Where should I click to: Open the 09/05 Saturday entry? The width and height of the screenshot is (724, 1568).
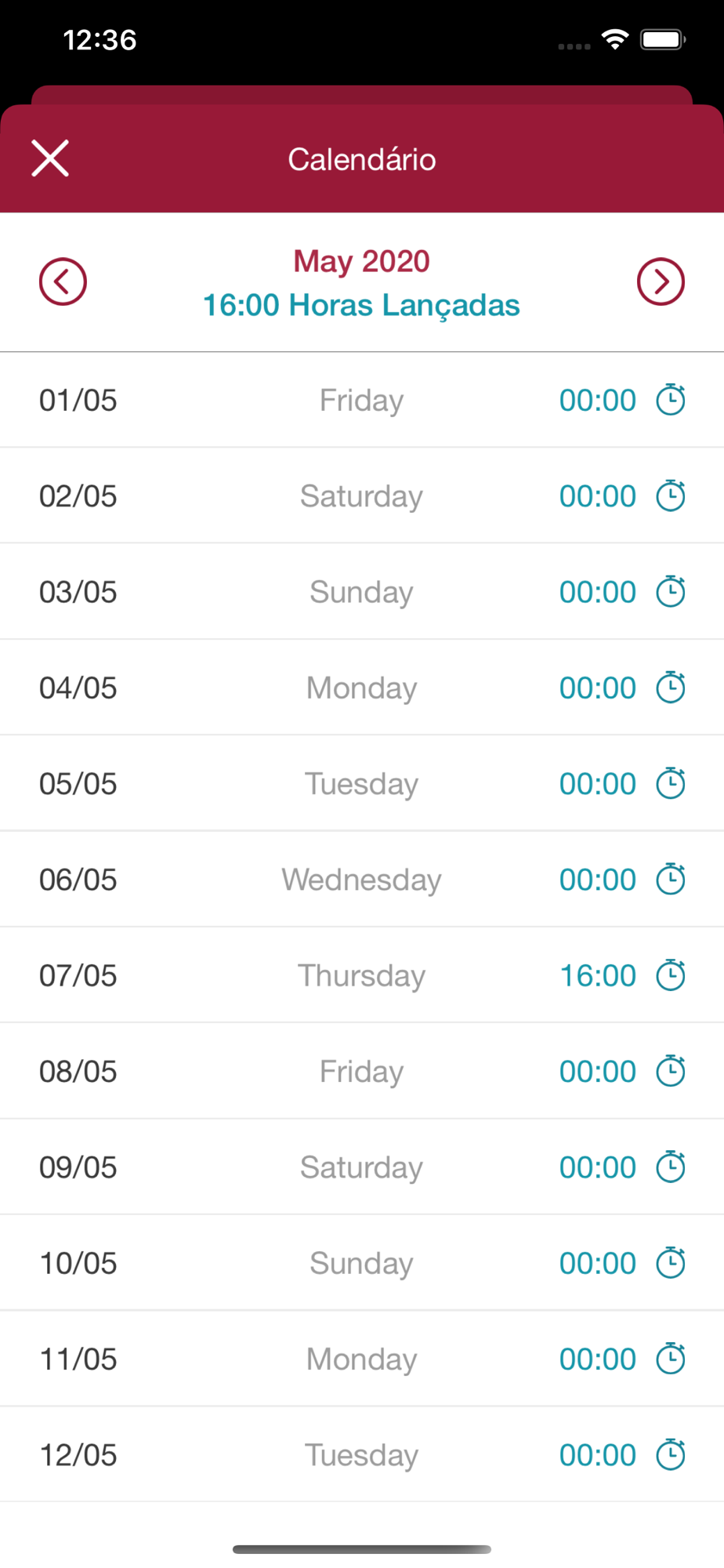[x=362, y=1167]
